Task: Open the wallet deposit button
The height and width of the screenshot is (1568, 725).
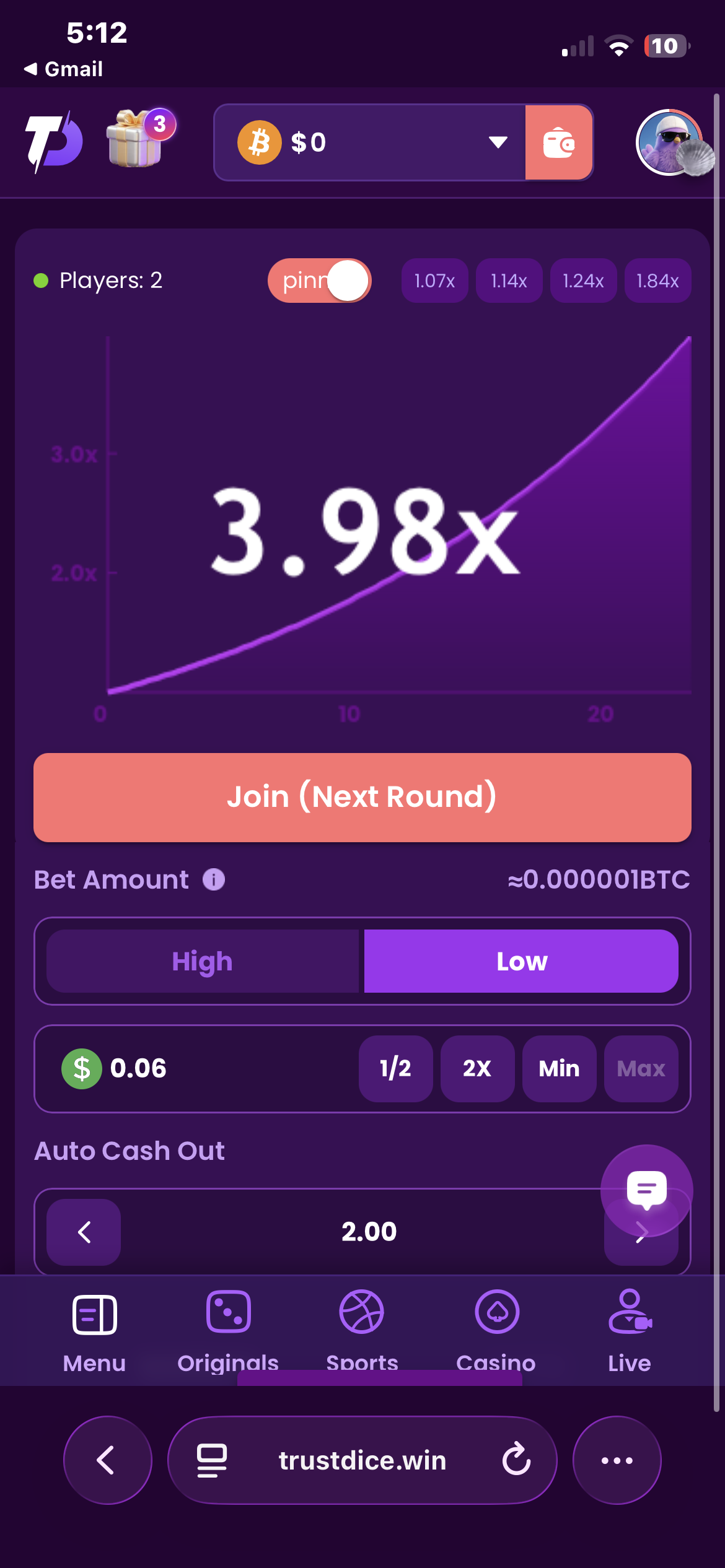Action: point(558,142)
